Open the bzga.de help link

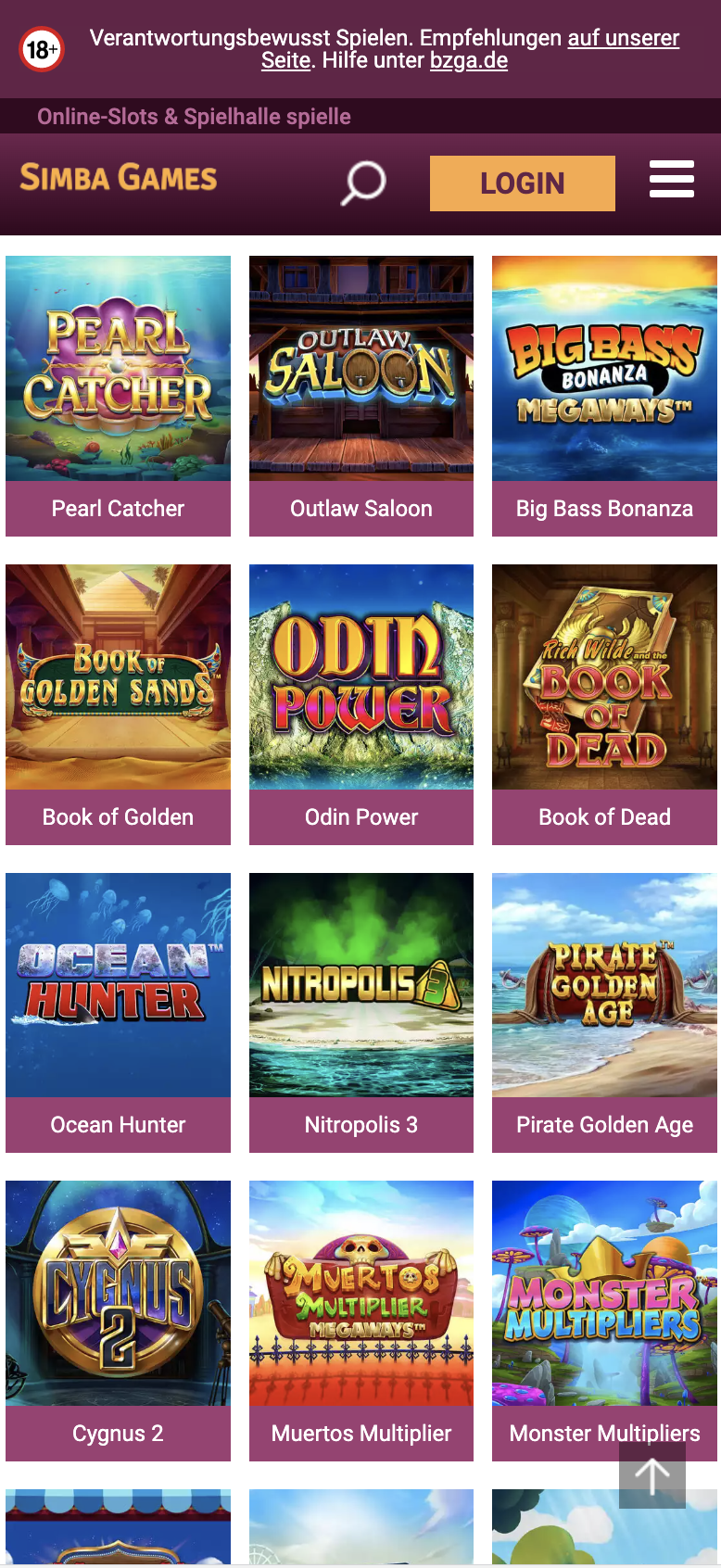click(468, 61)
